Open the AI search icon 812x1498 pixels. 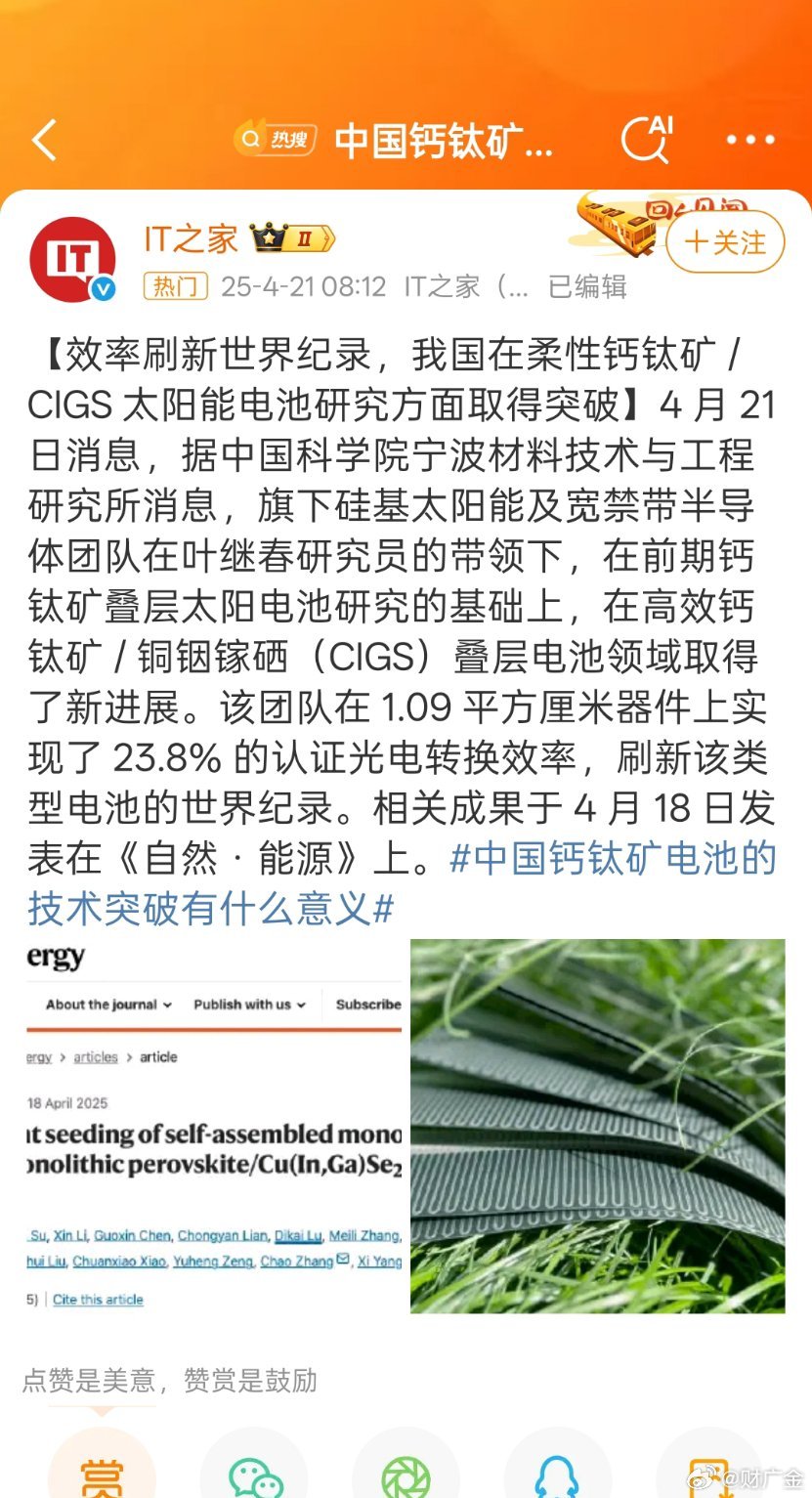[x=647, y=140]
